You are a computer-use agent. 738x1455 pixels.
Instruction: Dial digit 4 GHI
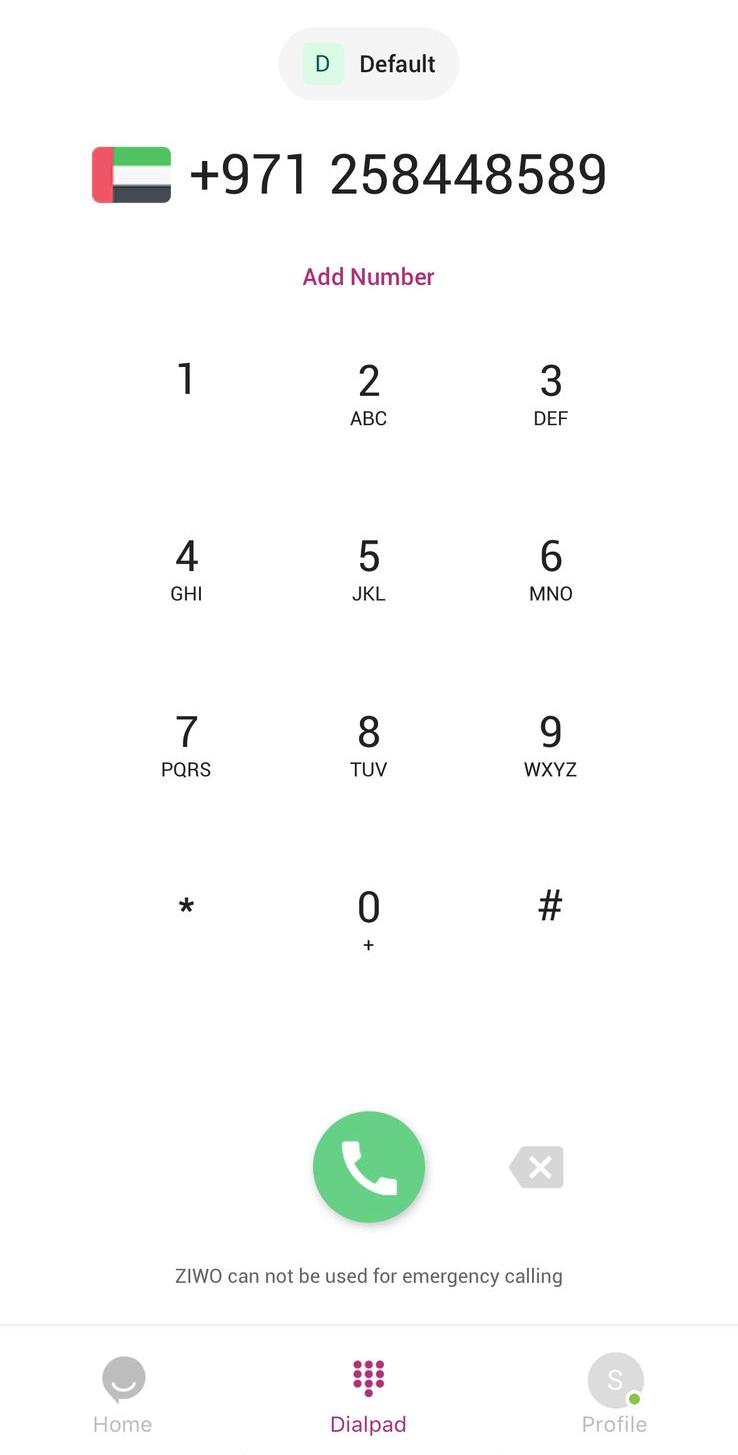click(186, 570)
